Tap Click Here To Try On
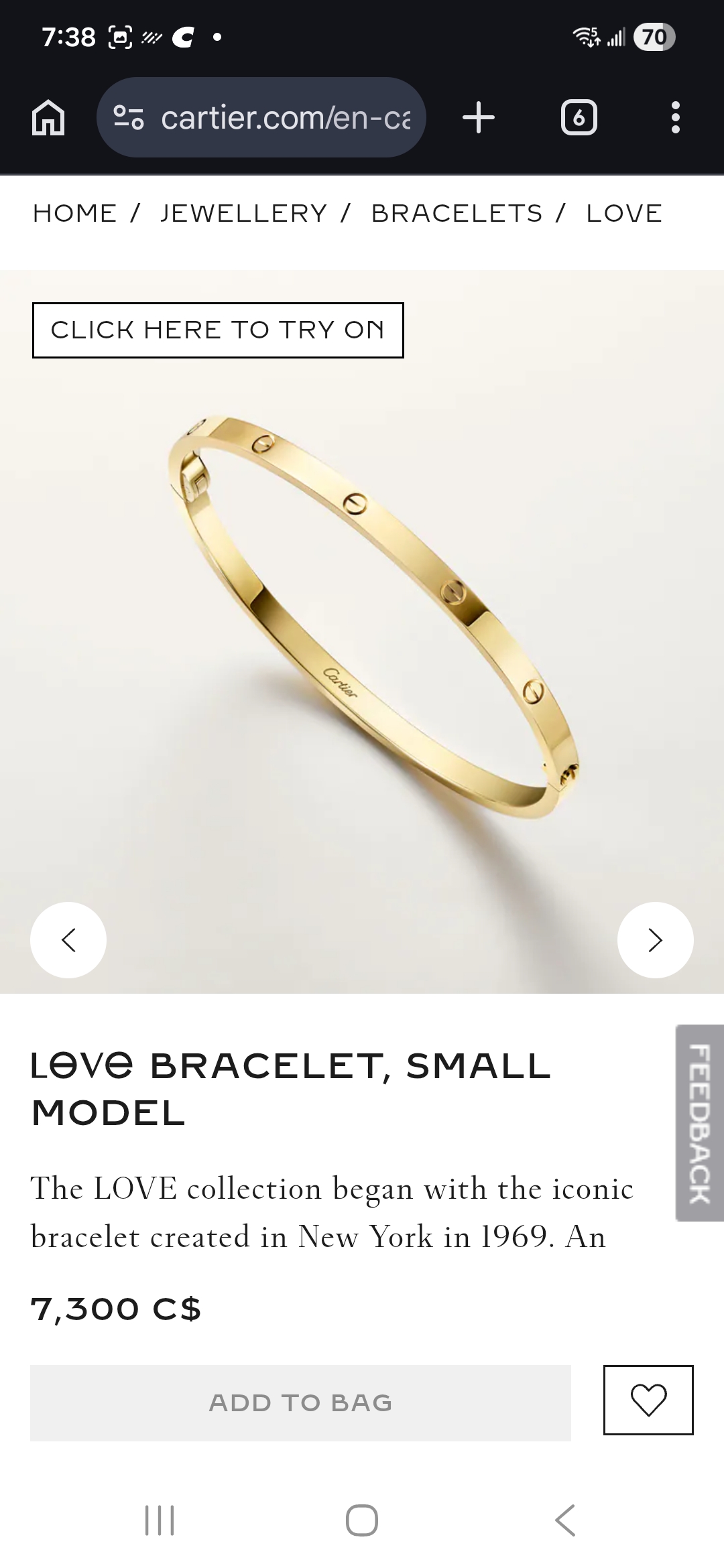This screenshot has height=1568, width=724. (x=218, y=330)
